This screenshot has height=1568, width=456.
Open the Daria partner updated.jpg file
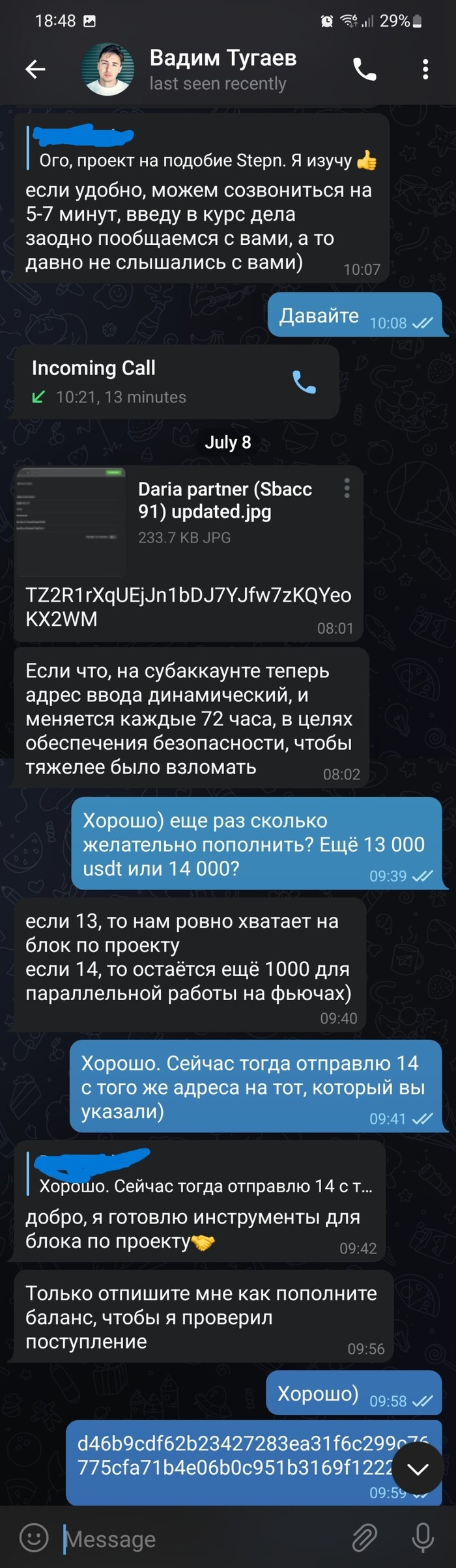70,522
